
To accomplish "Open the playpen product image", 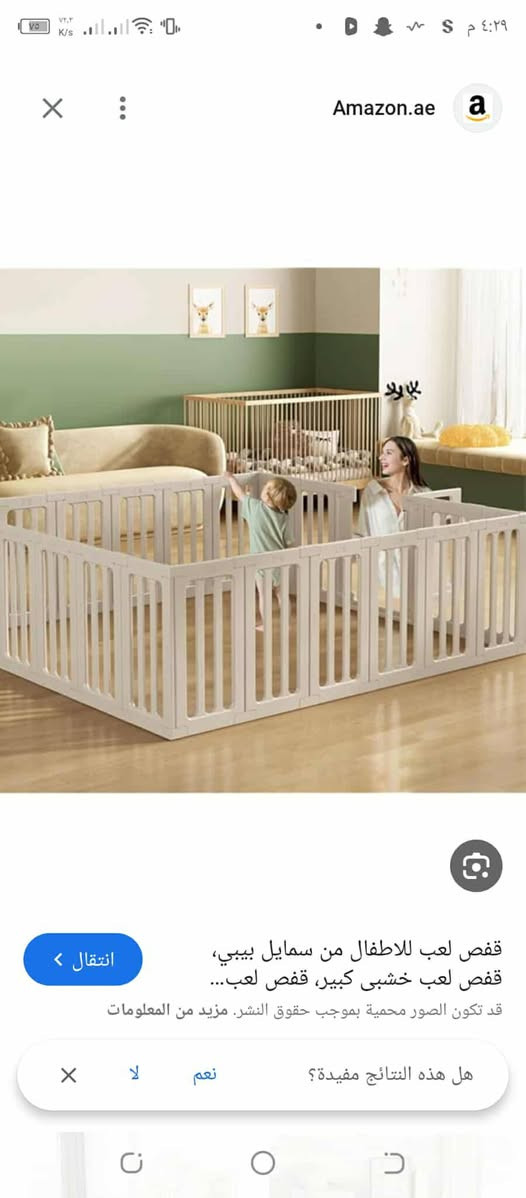I will 263,529.
